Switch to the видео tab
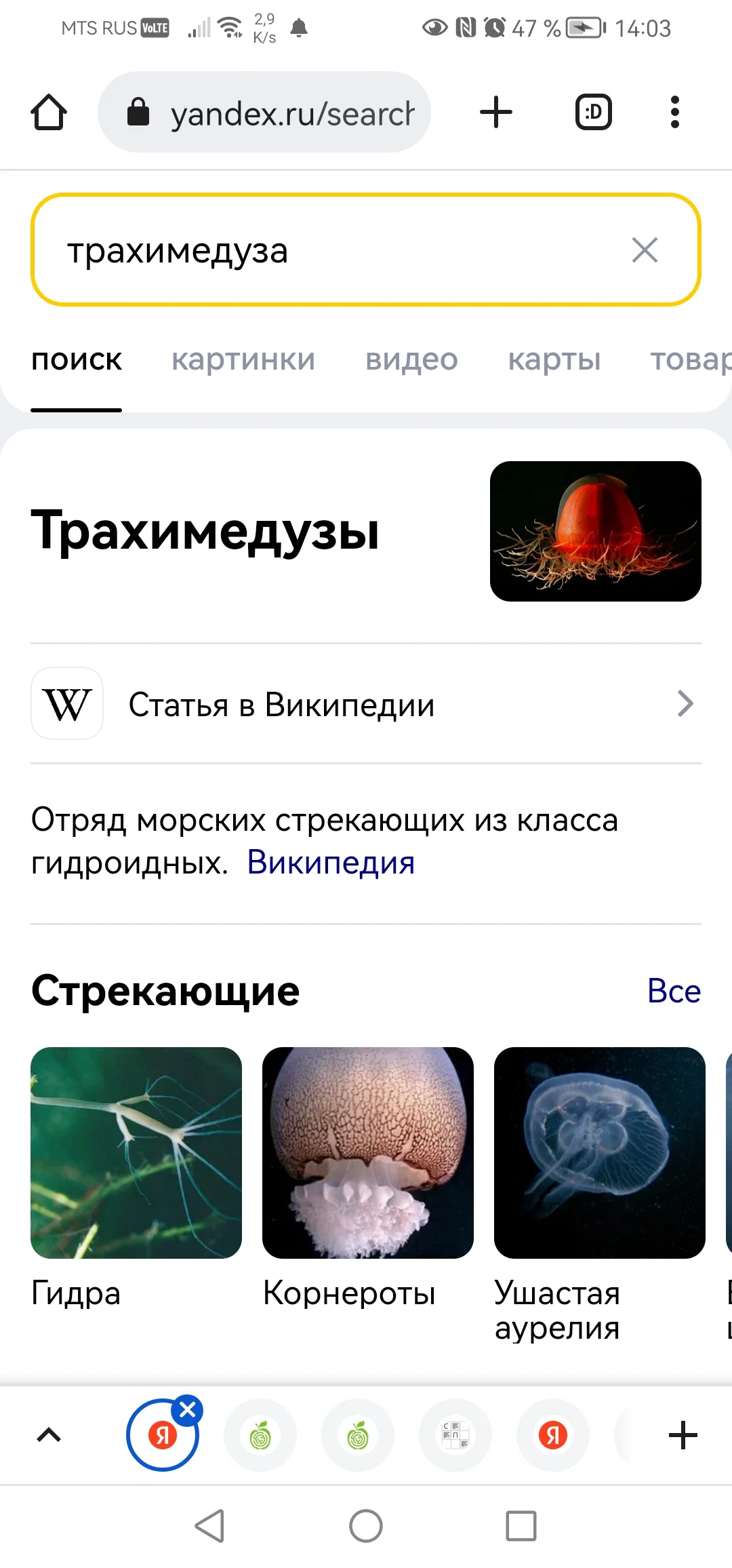The height and width of the screenshot is (1568, 732). pos(410,360)
